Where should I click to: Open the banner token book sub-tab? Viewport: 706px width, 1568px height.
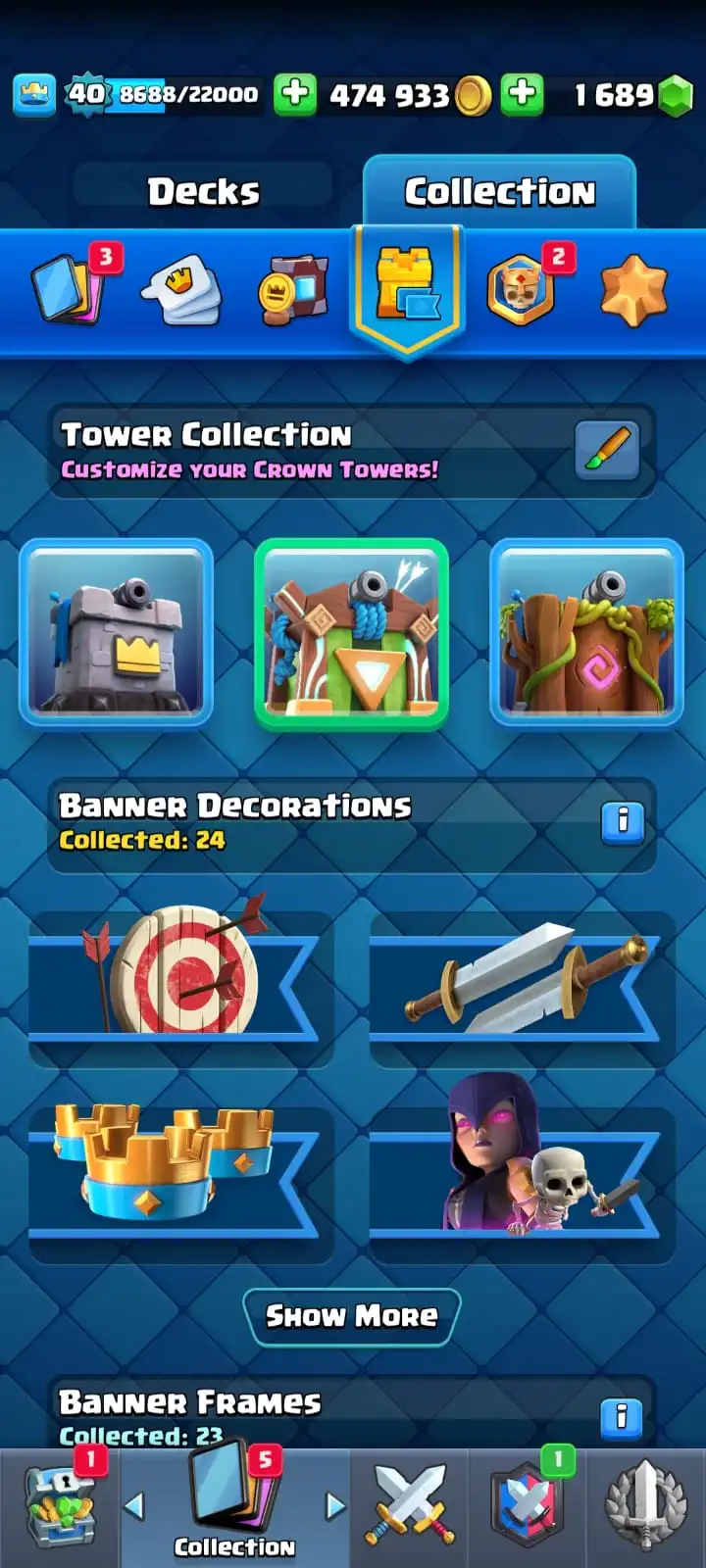click(x=292, y=290)
